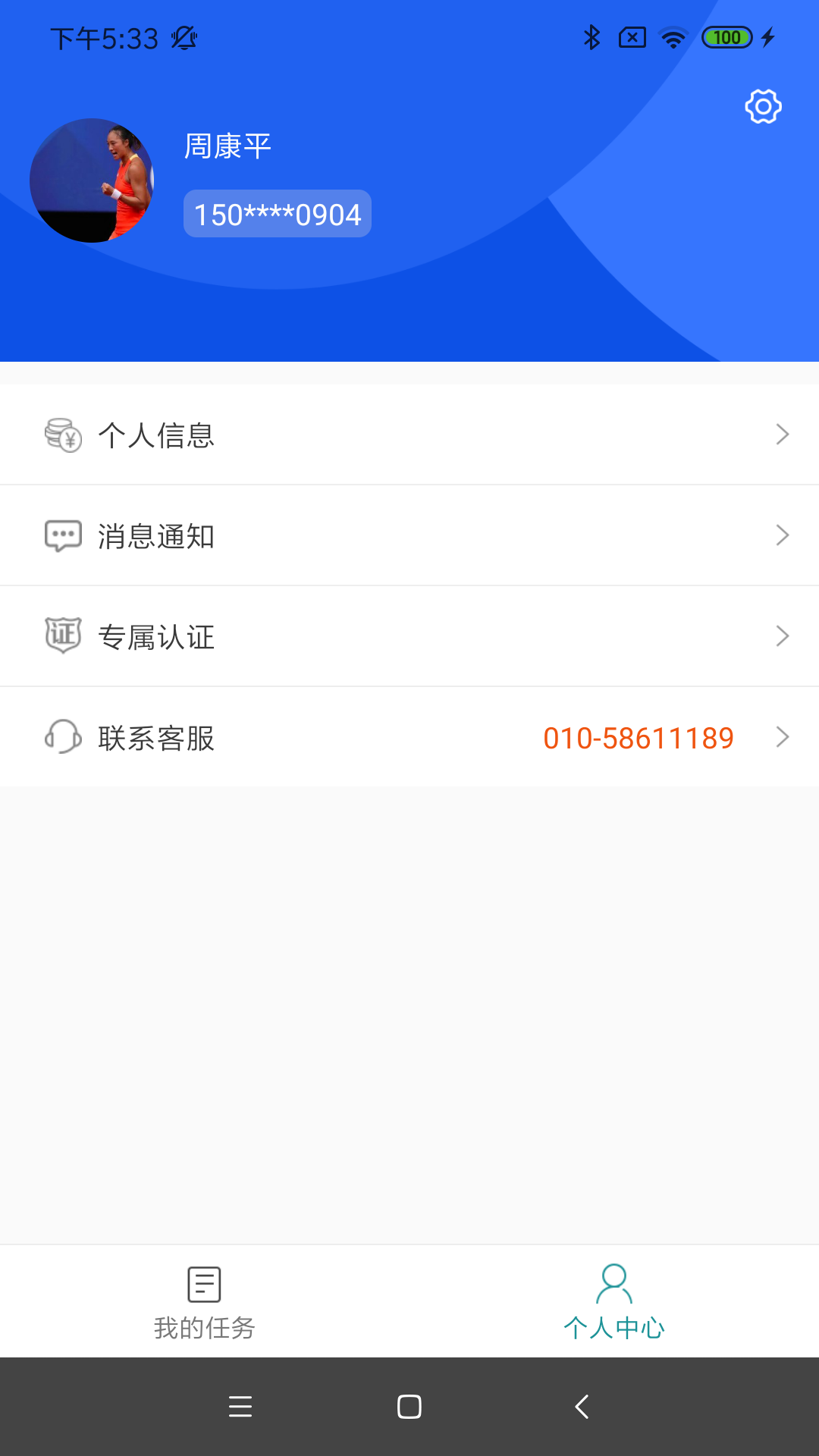819x1456 pixels.
Task: Call the number 010-58611189
Action: click(639, 736)
